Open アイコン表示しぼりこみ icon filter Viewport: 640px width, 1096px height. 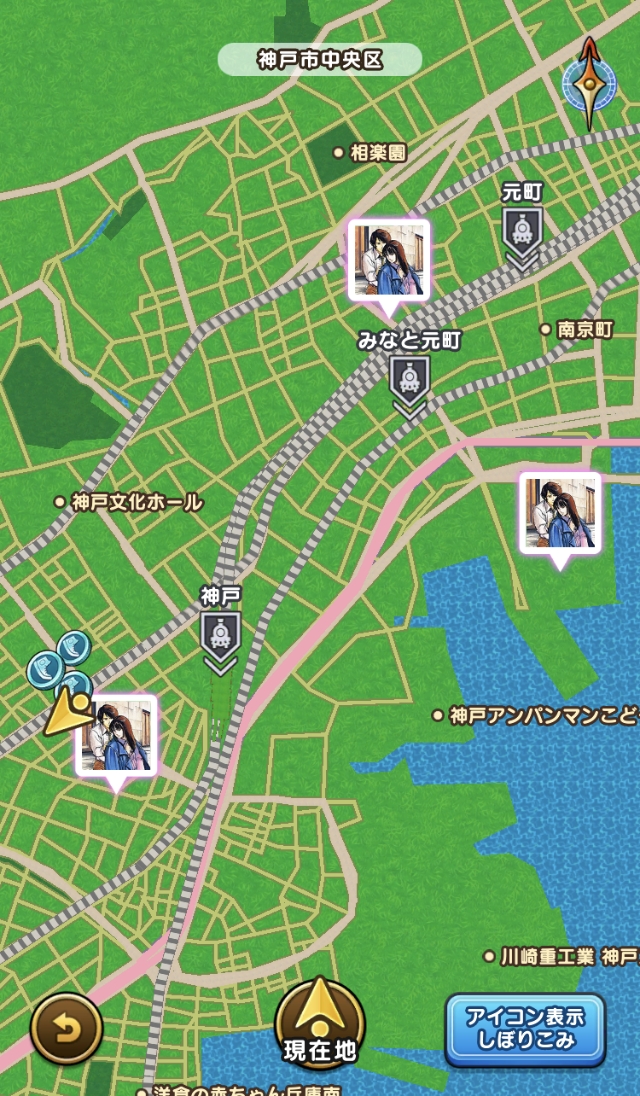click(x=525, y=1028)
